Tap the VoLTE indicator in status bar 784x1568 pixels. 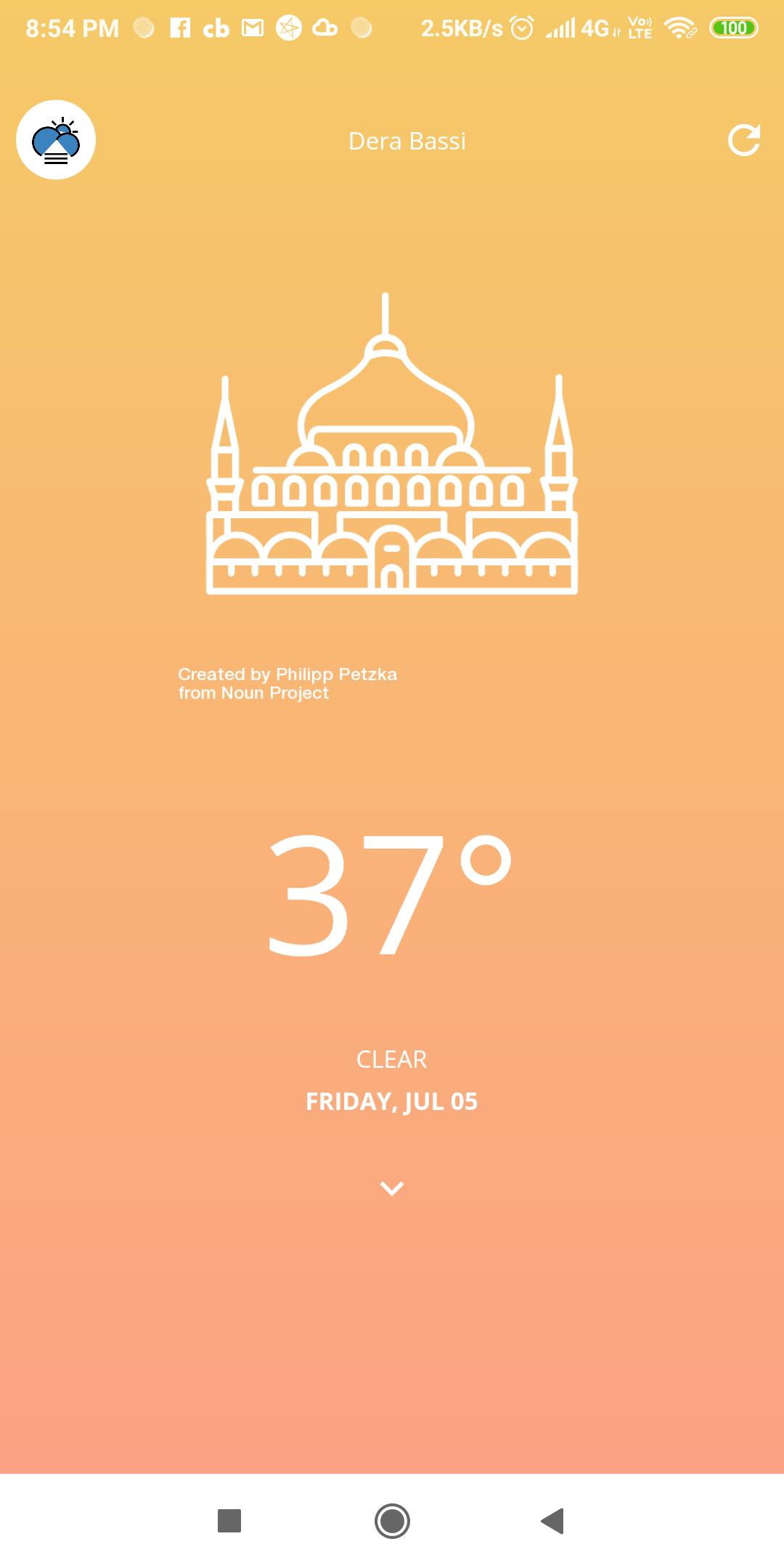coord(639,28)
